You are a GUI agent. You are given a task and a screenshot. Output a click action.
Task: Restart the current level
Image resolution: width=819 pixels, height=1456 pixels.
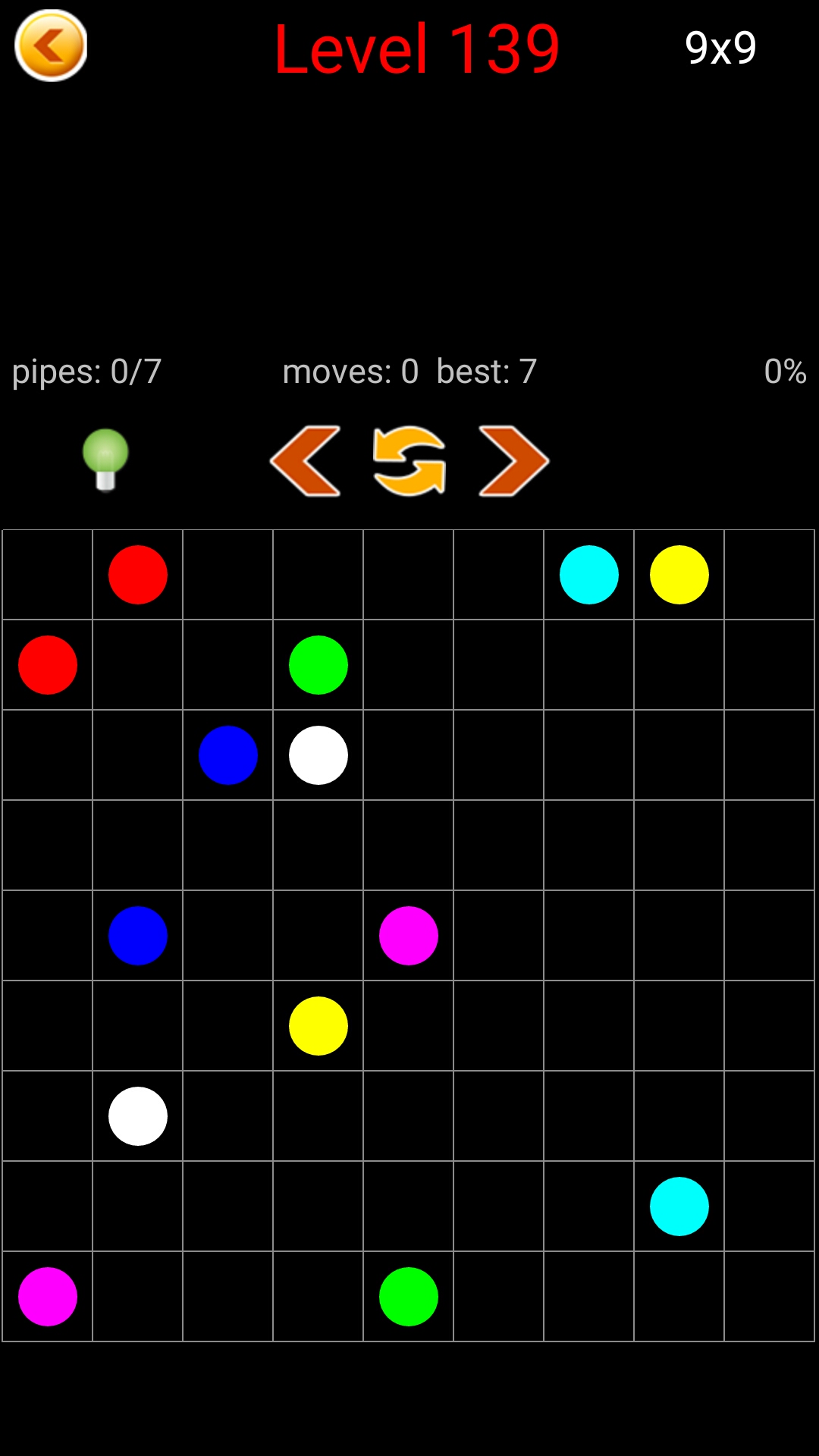[409, 461]
